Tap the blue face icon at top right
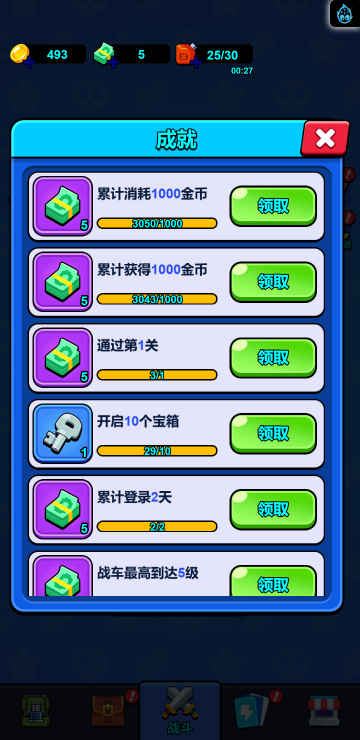360x740 pixels. (x=345, y=13)
